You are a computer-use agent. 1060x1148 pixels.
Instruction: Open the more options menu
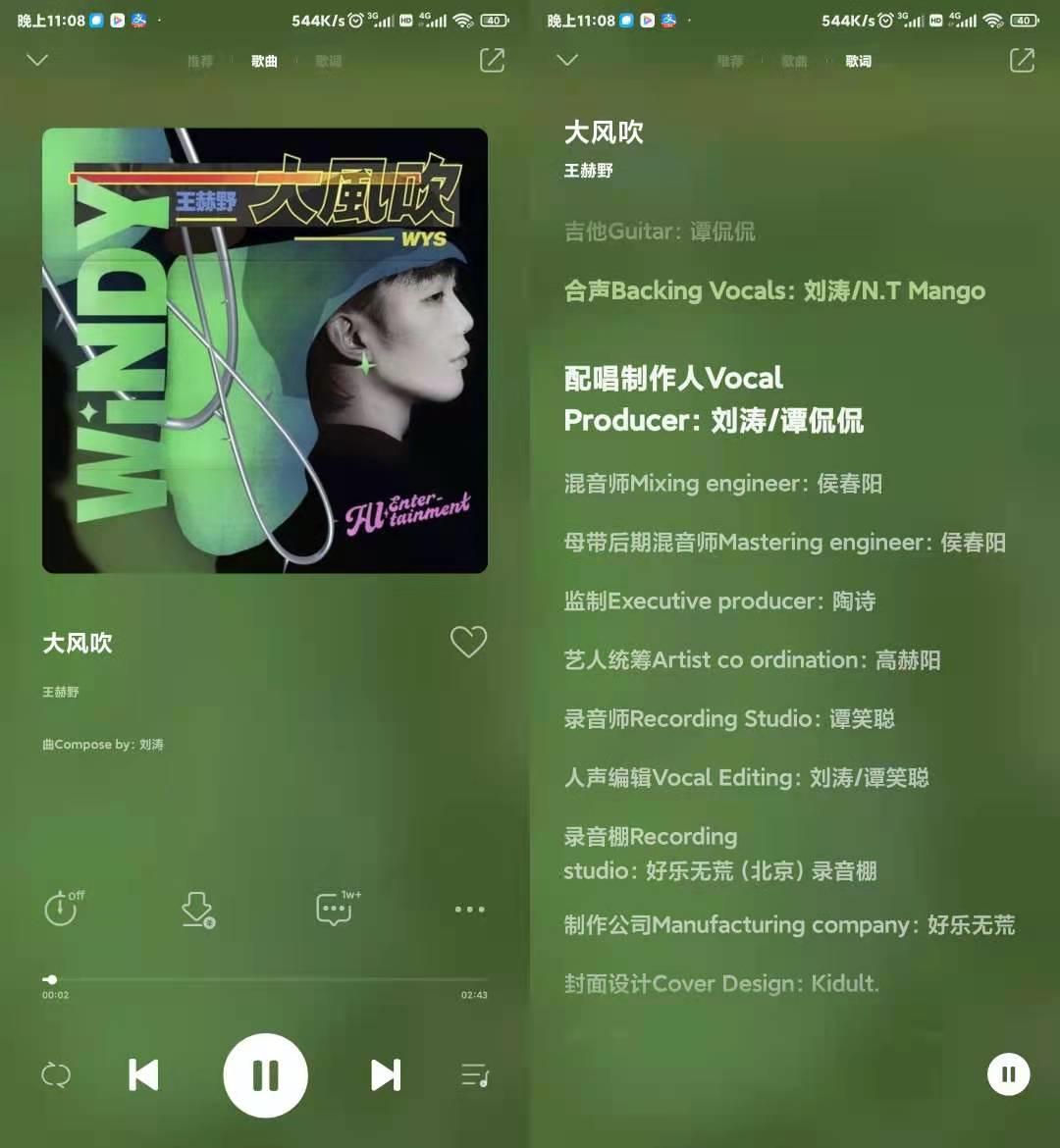pyautogui.click(x=469, y=909)
